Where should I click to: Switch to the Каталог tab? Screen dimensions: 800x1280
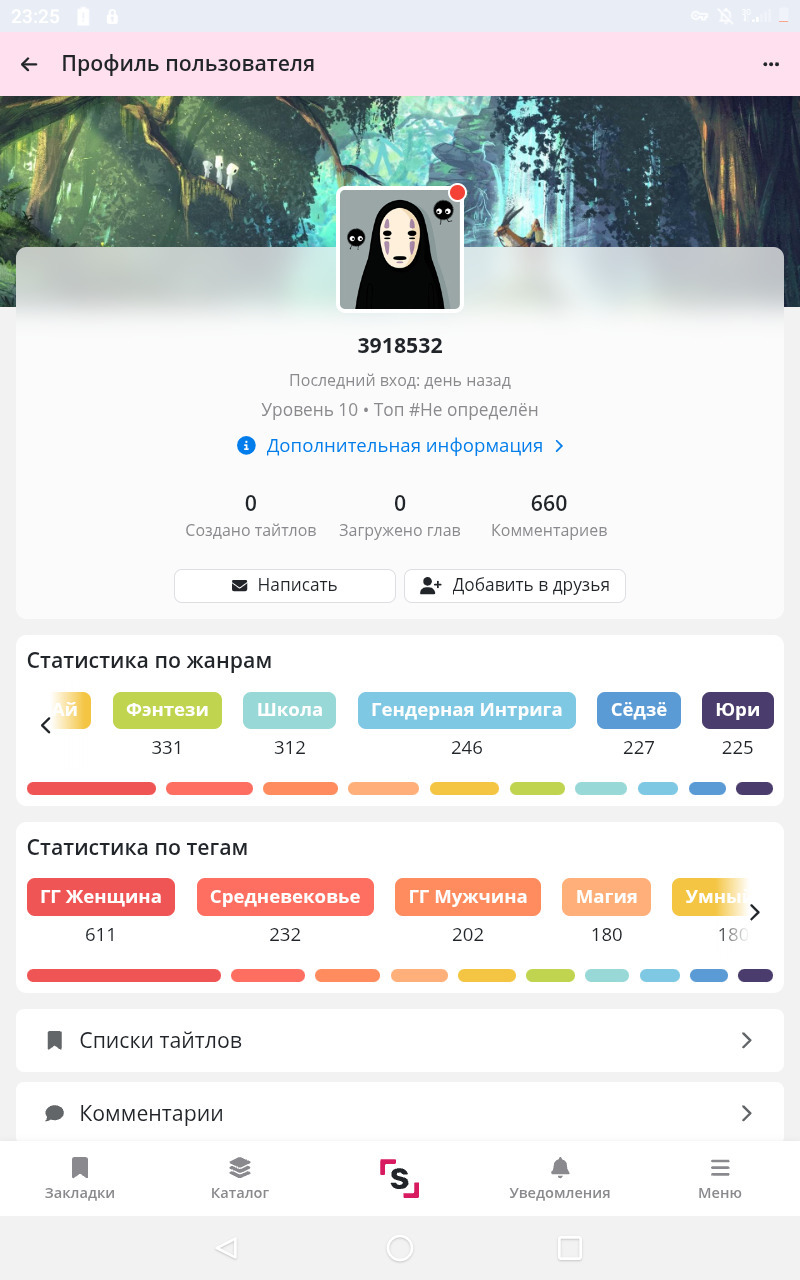pyautogui.click(x=240, y=1178)
